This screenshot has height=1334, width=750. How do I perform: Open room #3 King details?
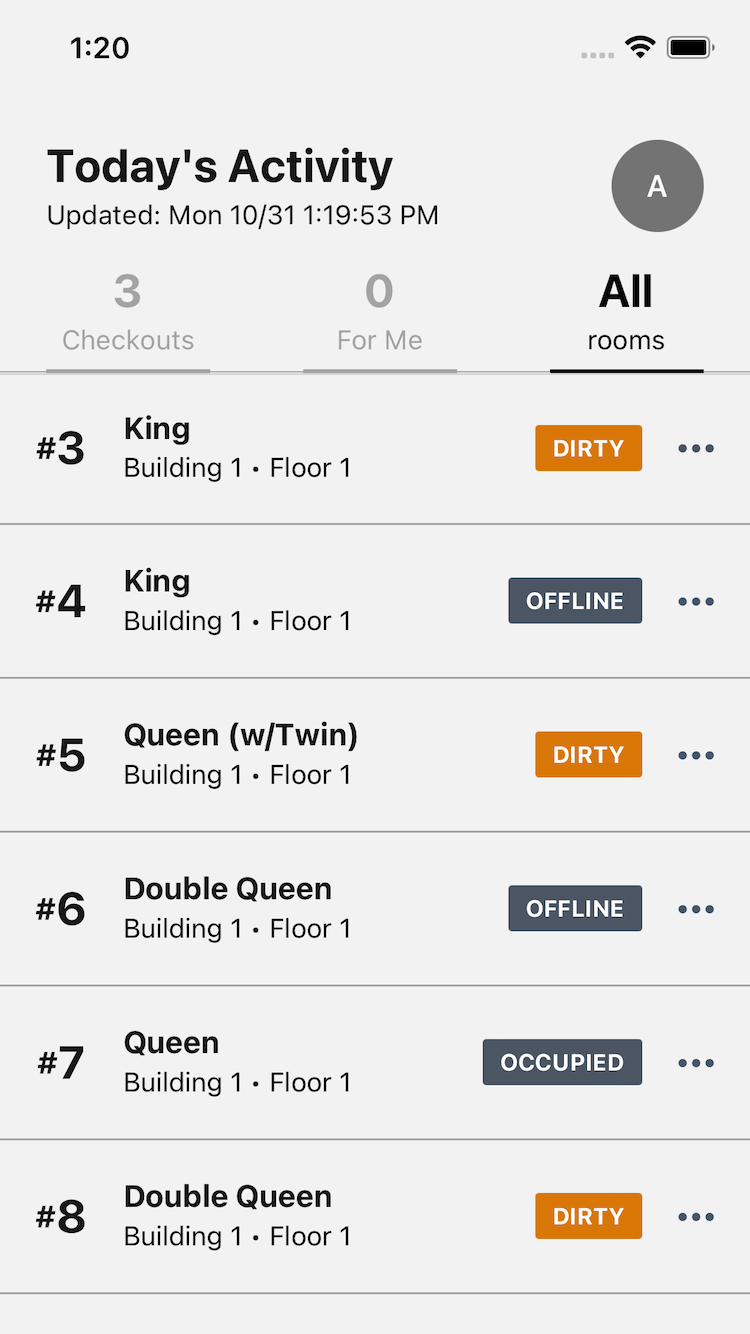click(375, 448)
